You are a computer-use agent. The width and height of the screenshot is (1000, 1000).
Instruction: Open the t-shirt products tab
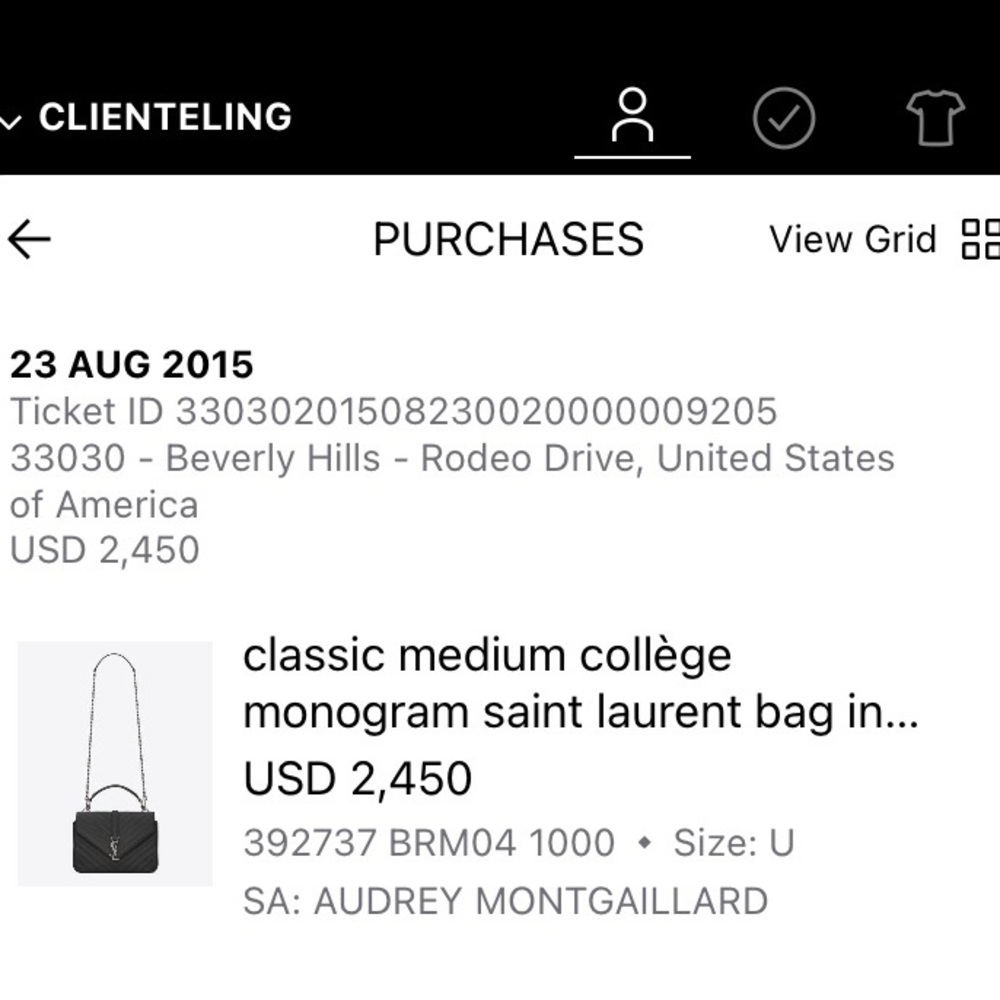935,118
